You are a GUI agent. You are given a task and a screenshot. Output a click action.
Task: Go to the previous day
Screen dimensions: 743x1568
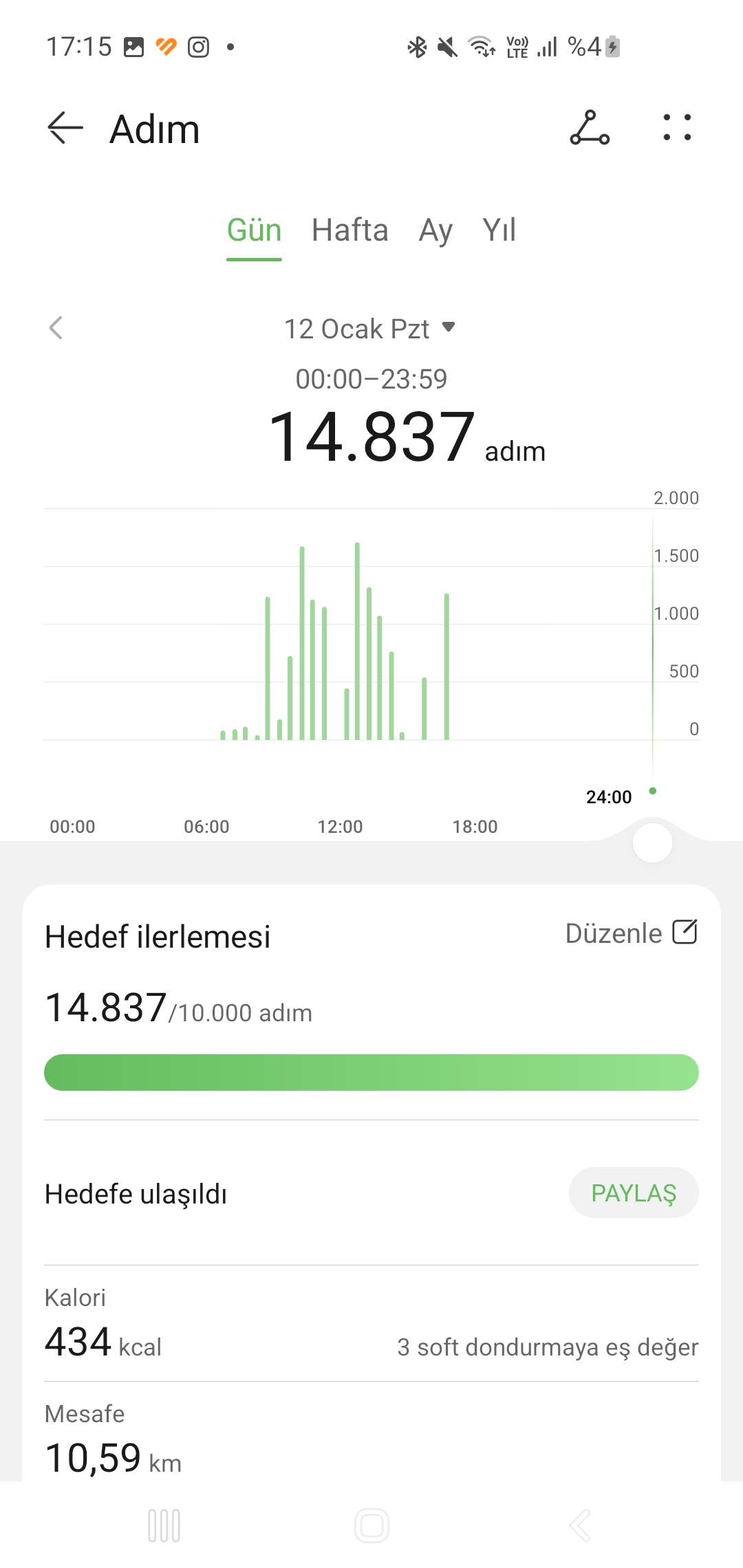point(56,328)
